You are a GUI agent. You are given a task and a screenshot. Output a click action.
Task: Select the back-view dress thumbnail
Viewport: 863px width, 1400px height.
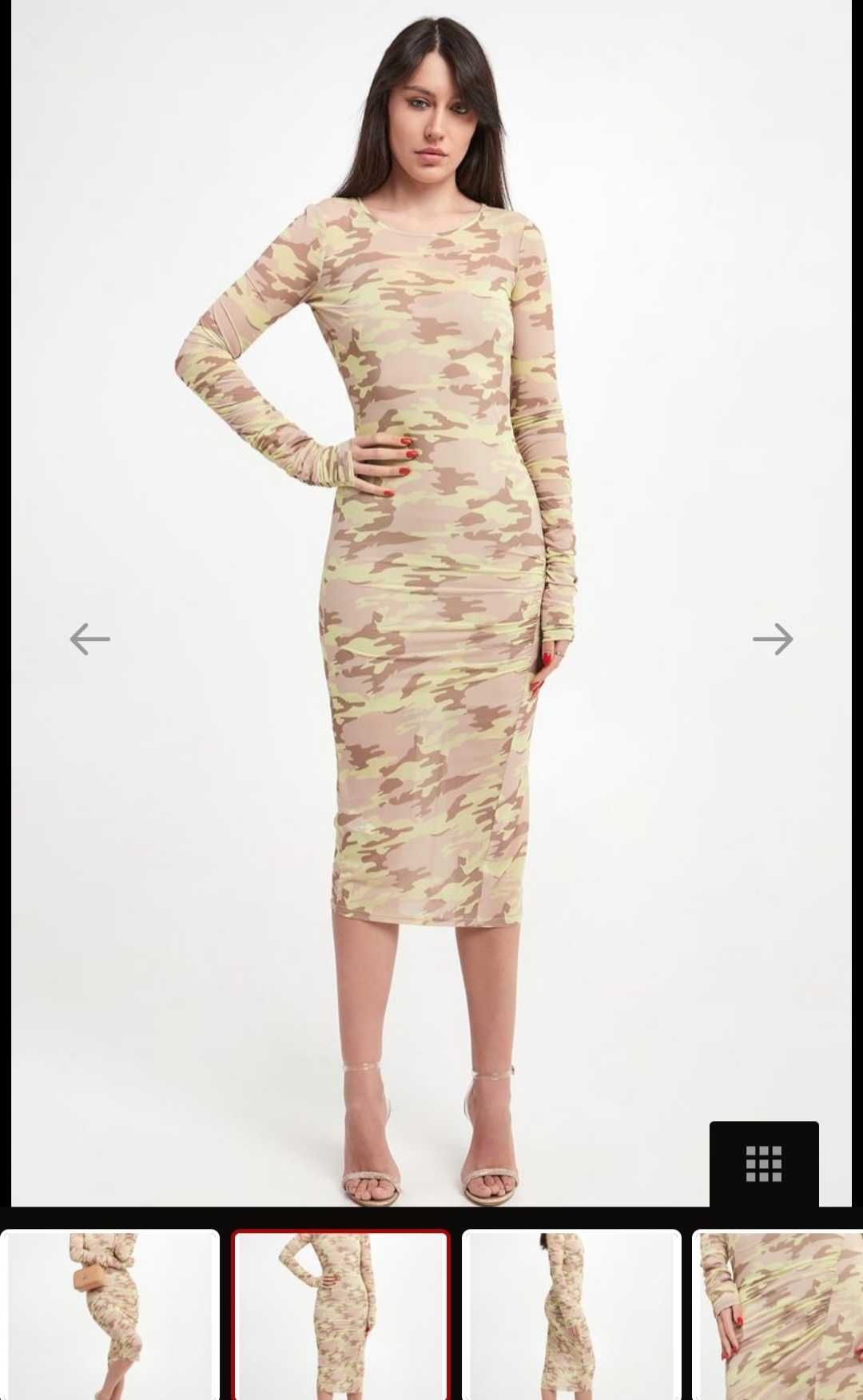pyautogui.click(x=571, y=1314)
